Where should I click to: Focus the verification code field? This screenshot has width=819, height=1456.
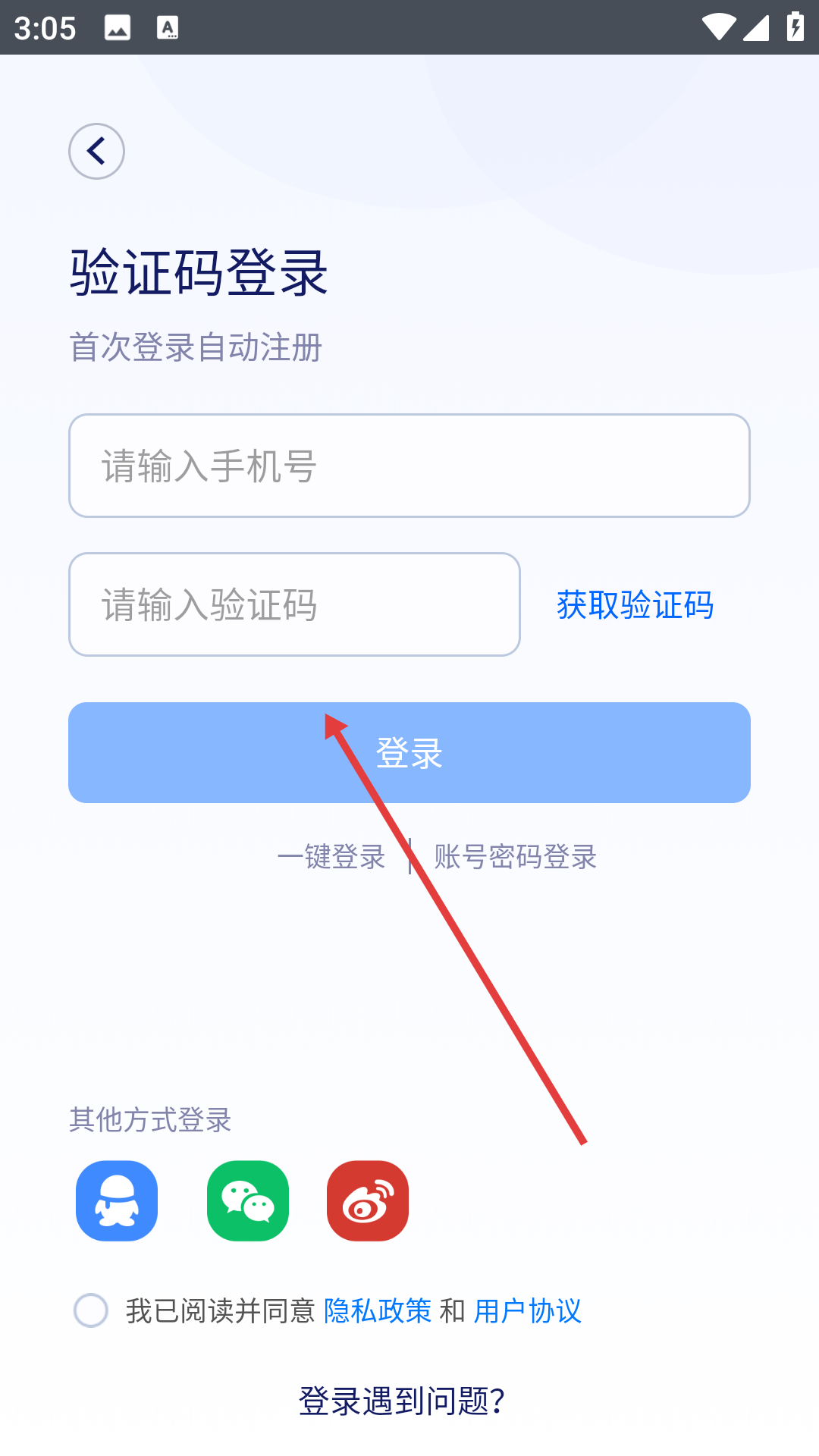point(294,604)
